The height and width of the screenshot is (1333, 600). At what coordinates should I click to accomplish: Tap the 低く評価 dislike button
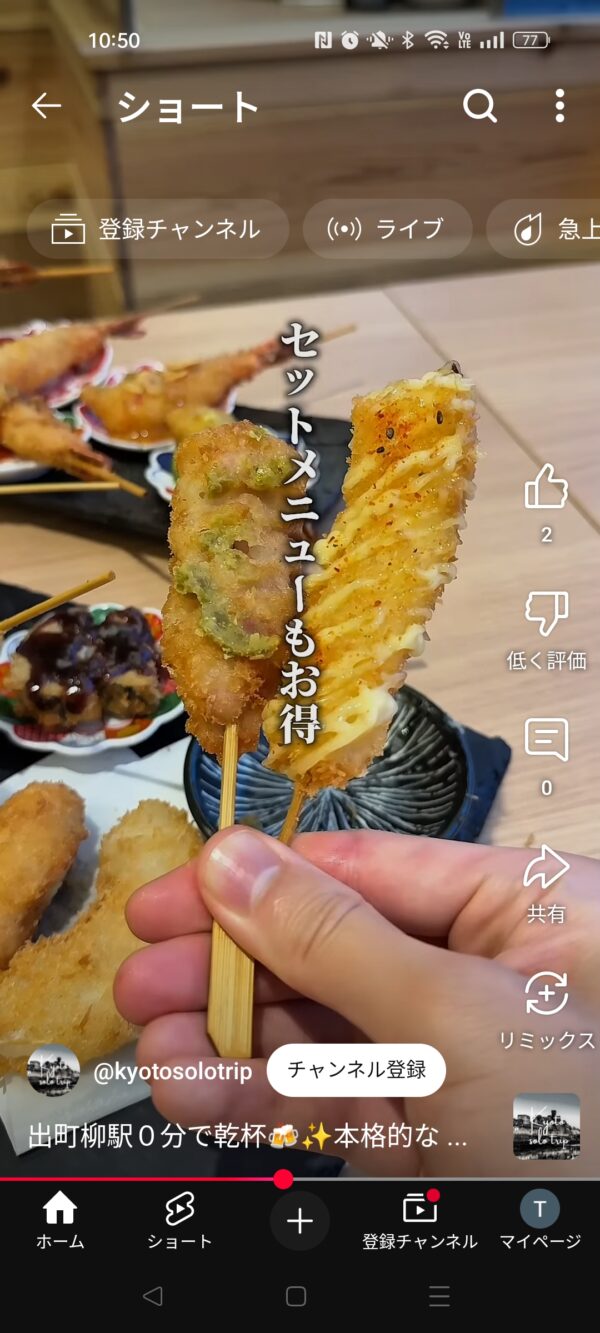546,614
